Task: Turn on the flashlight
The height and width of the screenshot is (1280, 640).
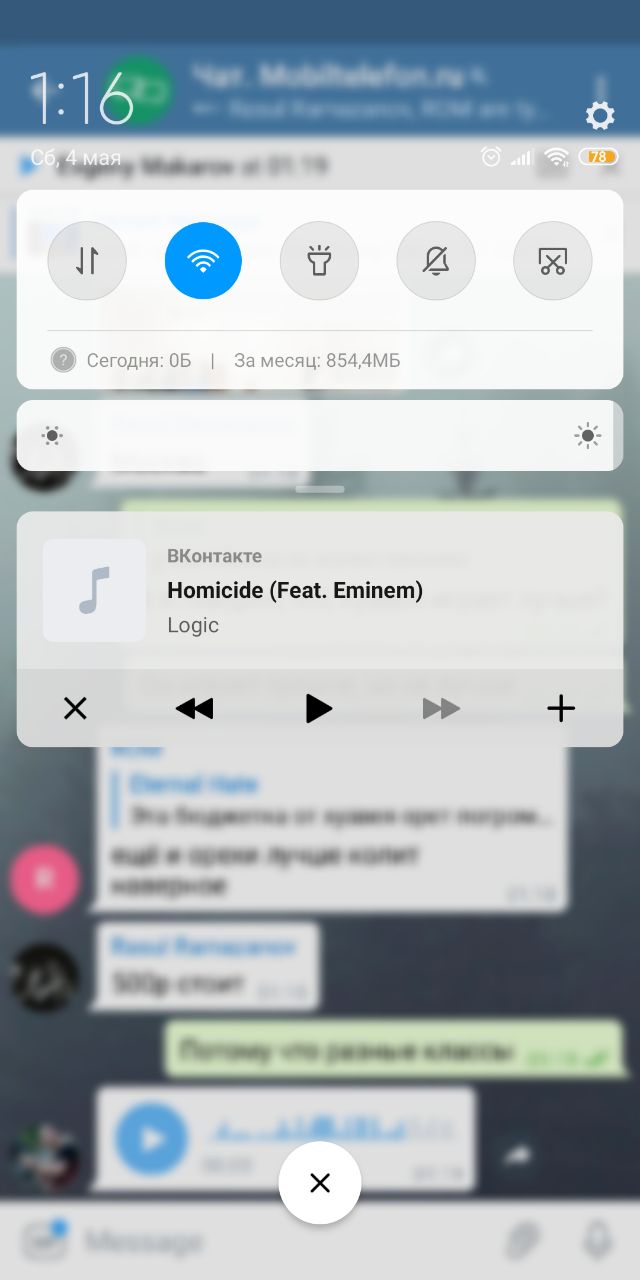Action: [x=319, y=261]
